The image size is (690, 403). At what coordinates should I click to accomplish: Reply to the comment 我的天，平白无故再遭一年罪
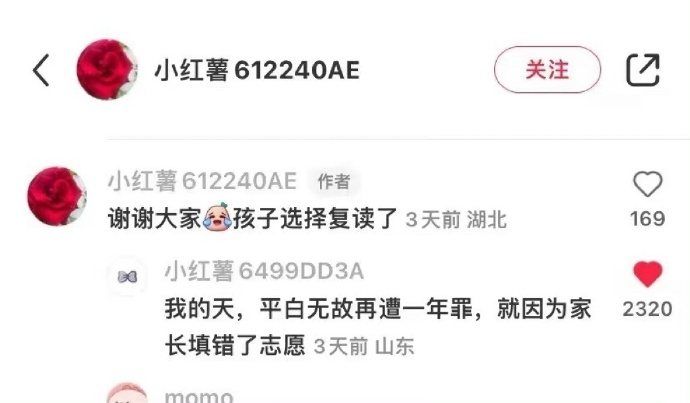click(x=378, y=309)
